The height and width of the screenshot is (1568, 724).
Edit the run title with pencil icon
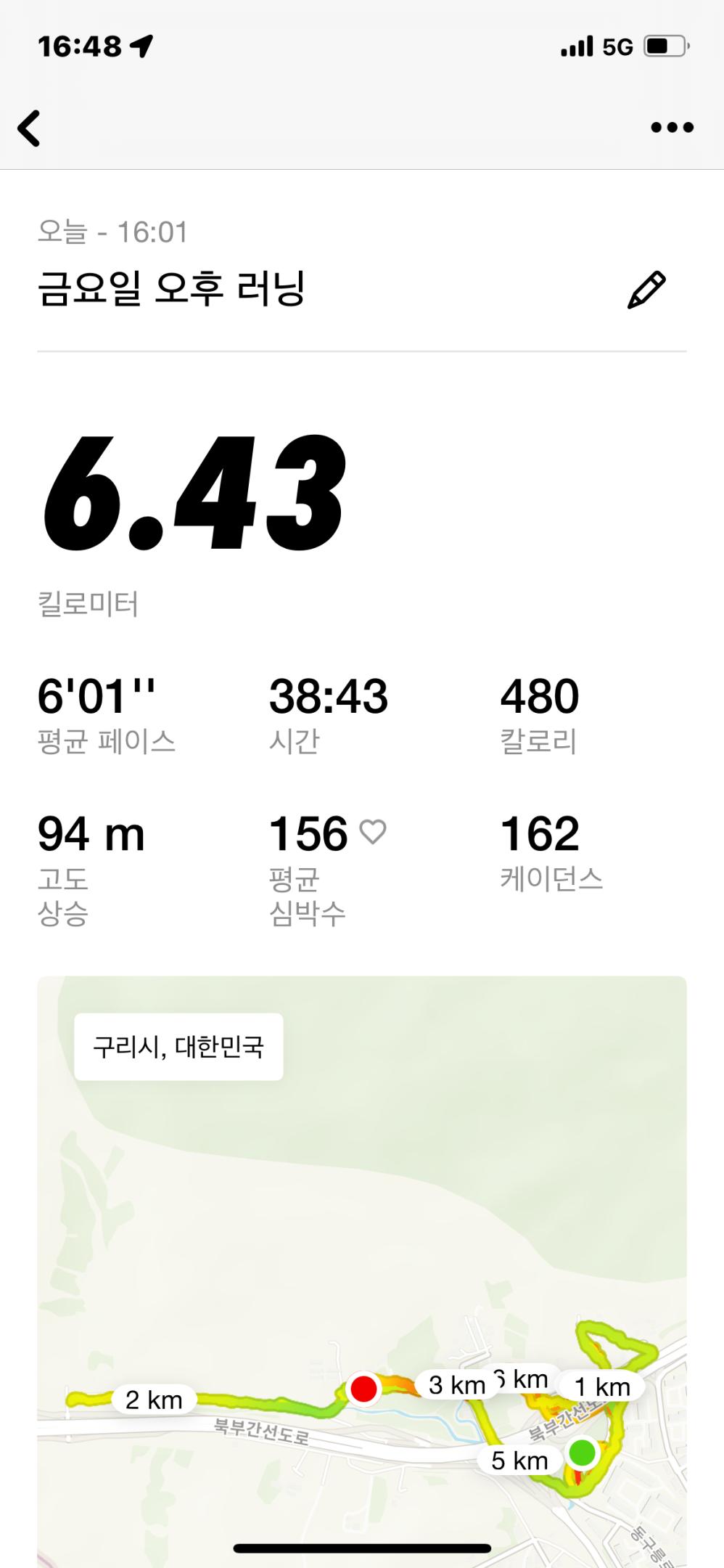(x=646, y=290)
